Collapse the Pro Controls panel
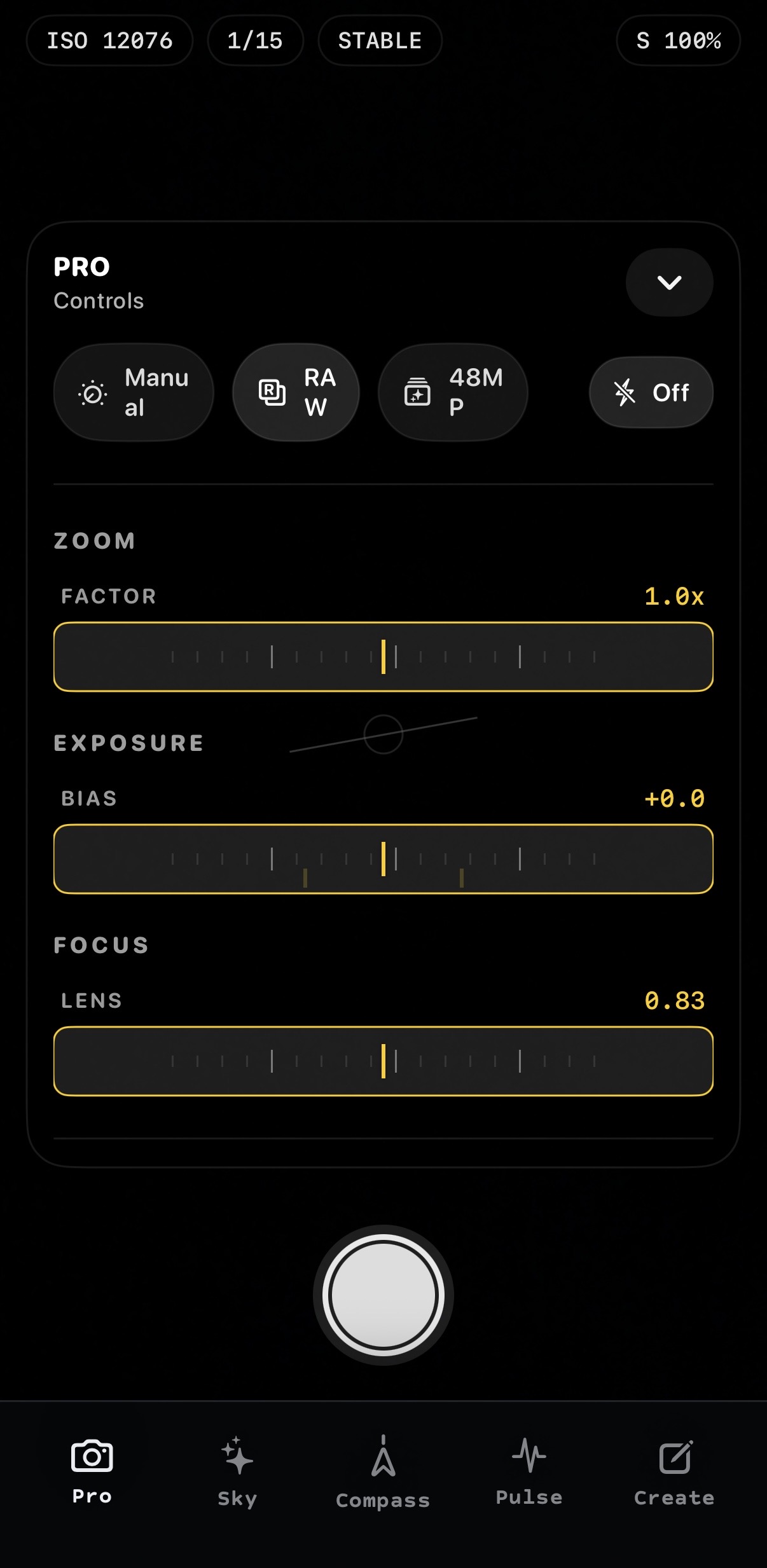This screenshot has width=767, height=1568. coord(669,282)
